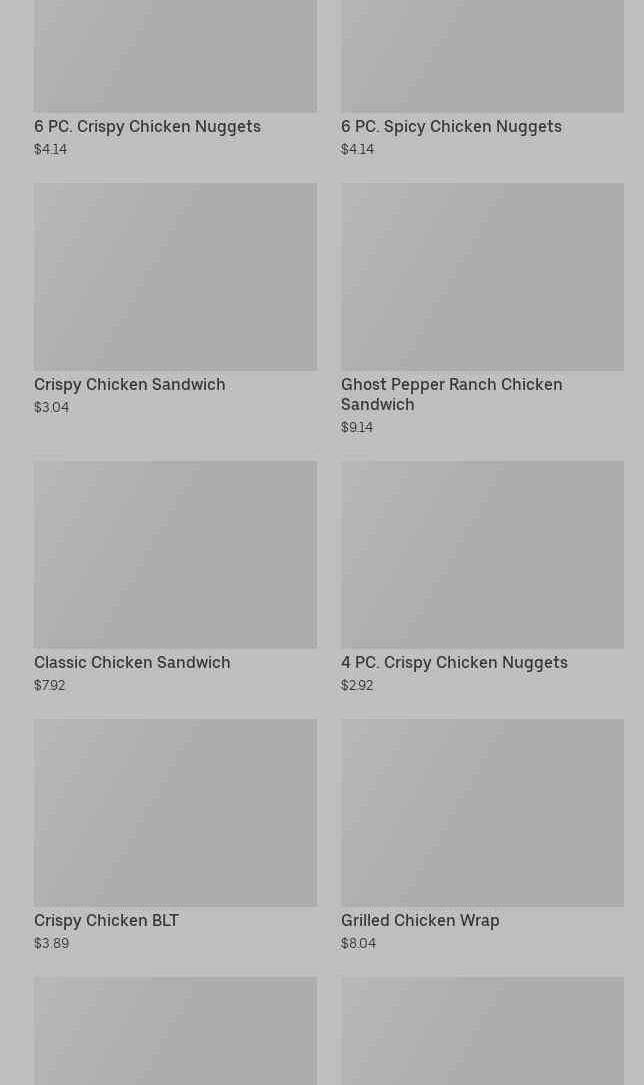Choose the Classic Chicken Sandwich
Image resolution: width=644 pixels, height=1085 pixels.
pos(175,577)
